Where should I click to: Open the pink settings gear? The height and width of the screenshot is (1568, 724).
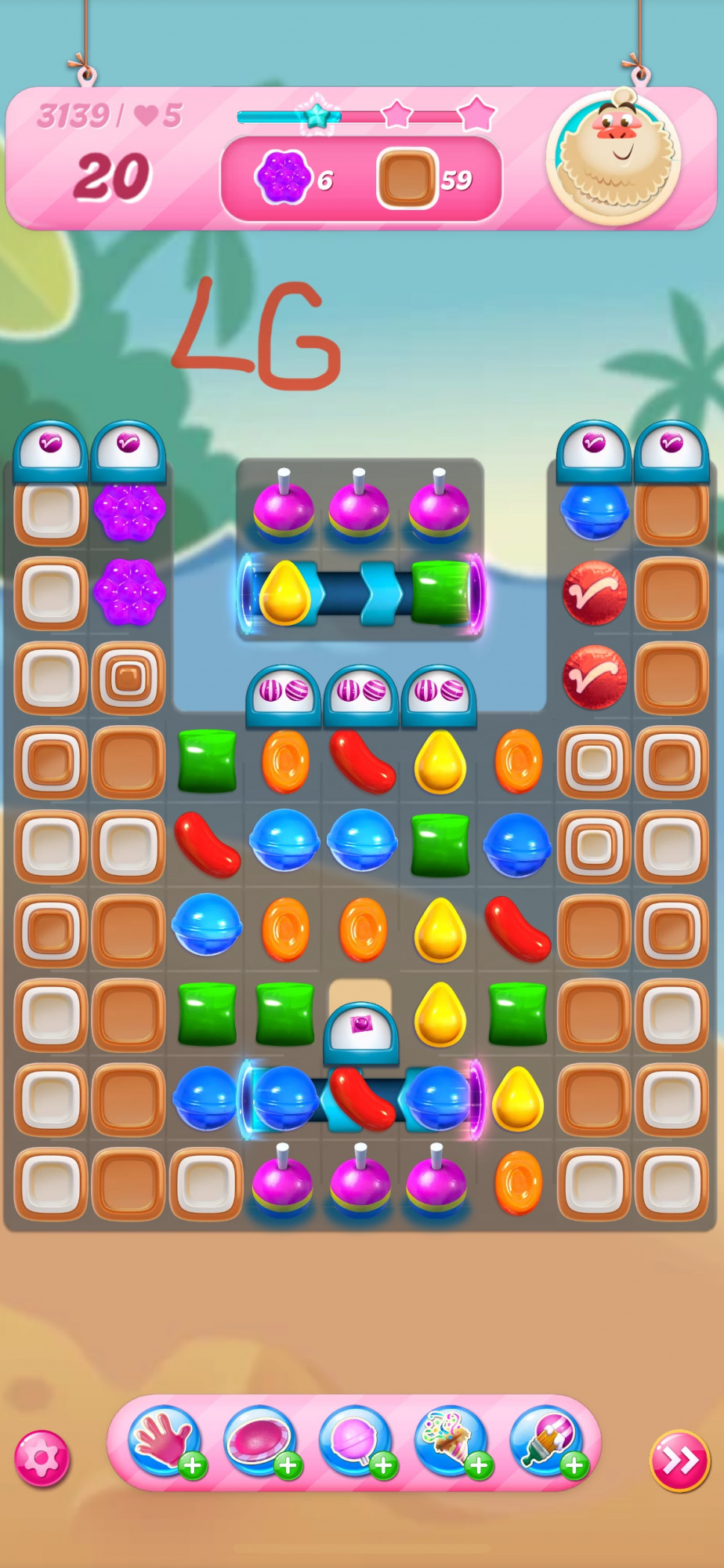click(x=42, y=1458)
